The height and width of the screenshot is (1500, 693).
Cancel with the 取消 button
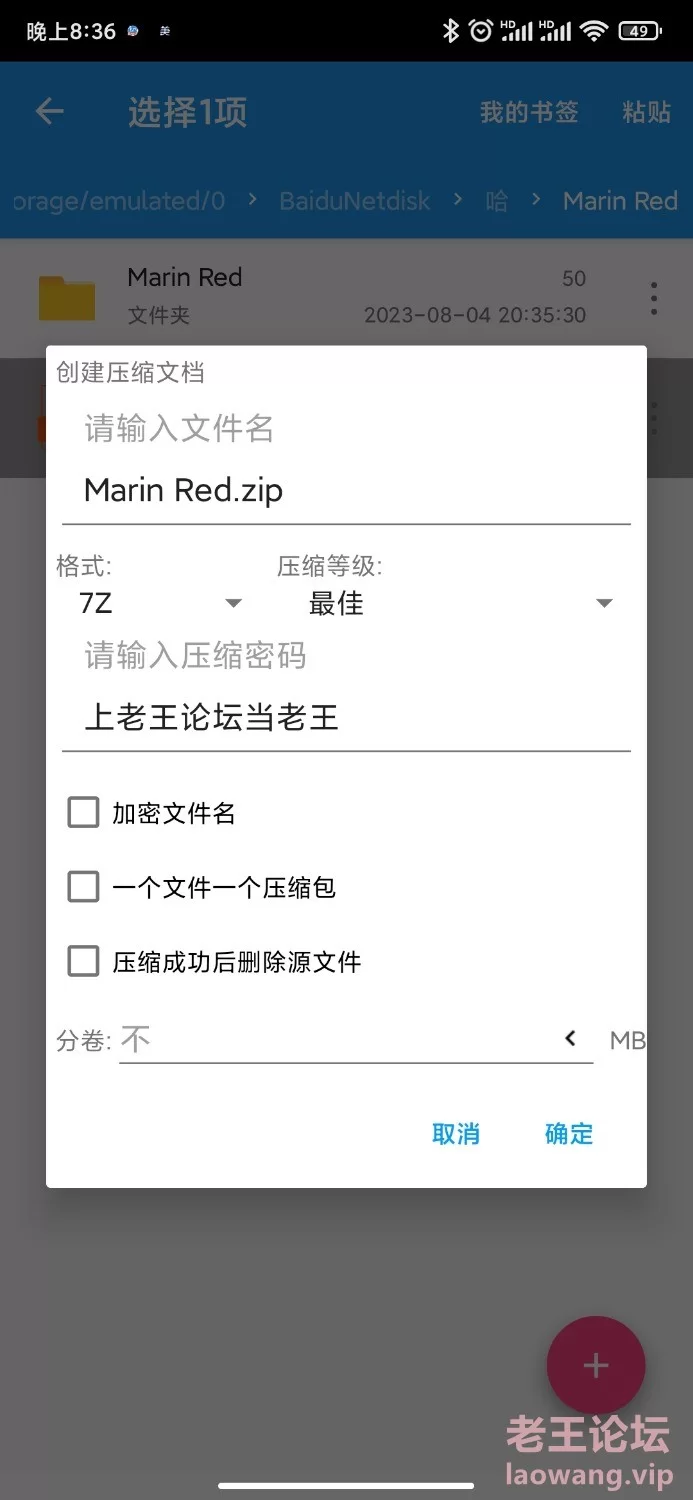pos(456,1134)
